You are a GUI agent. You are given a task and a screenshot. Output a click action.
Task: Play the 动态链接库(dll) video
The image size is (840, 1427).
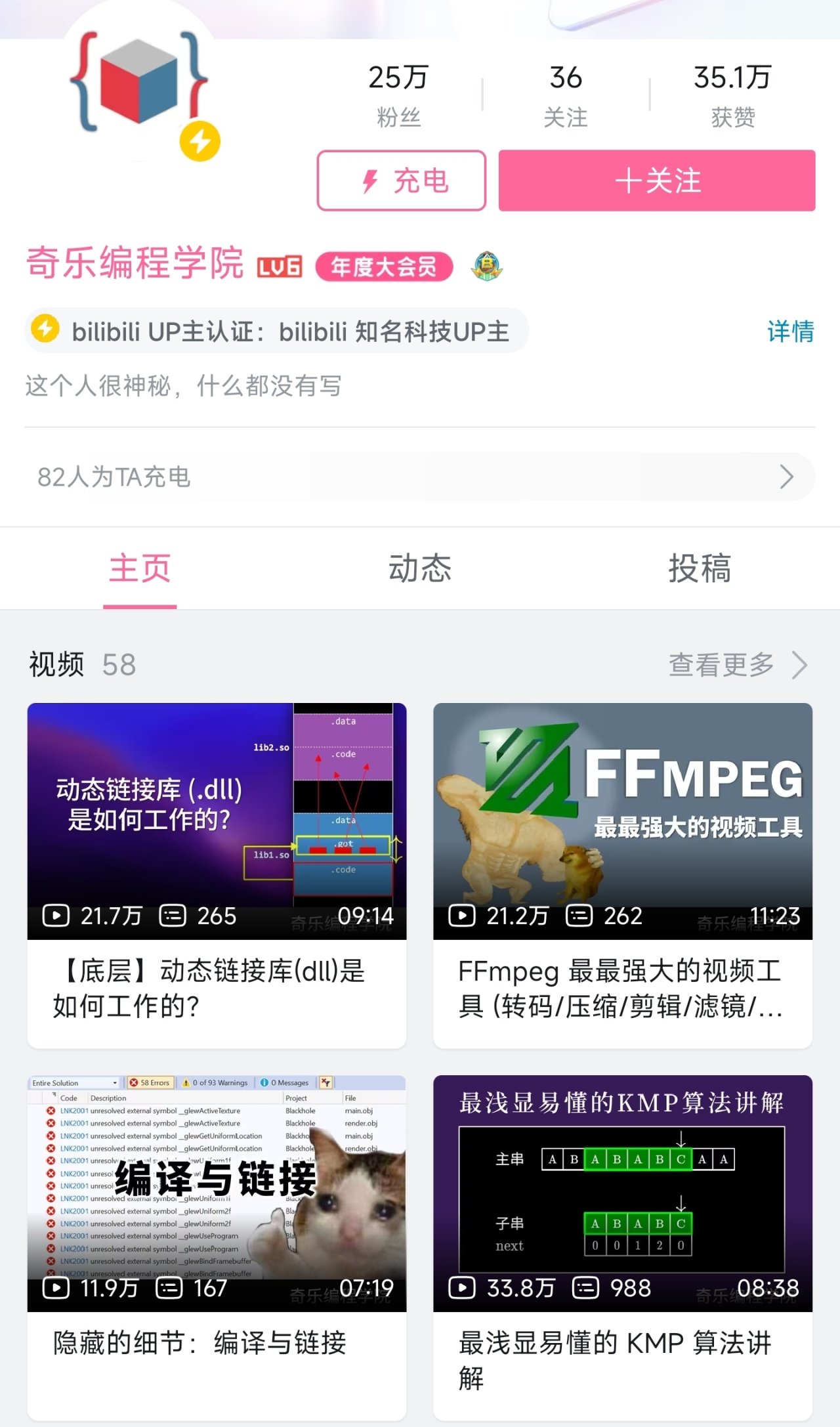pos(217,820)
